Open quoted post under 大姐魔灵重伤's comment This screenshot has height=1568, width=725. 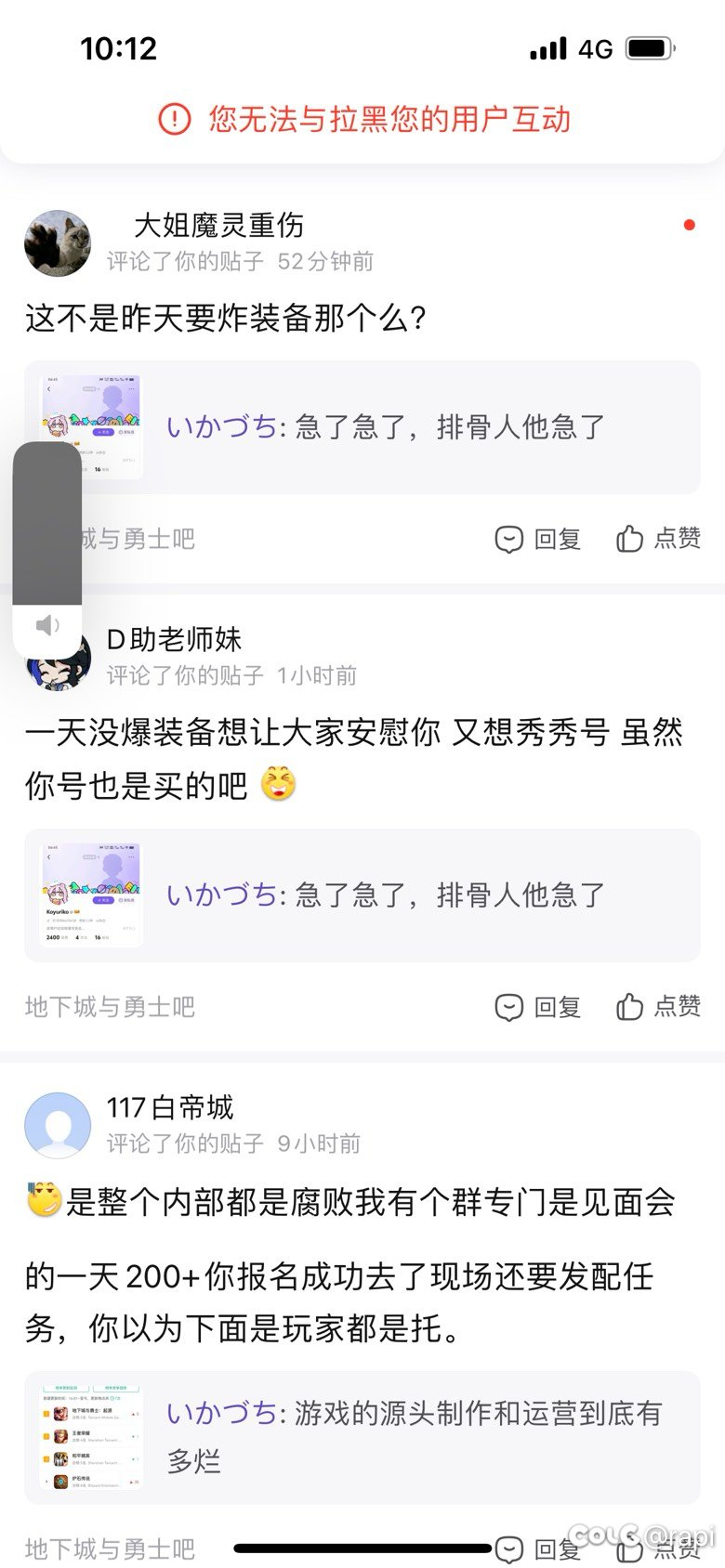tap(362, 427)
